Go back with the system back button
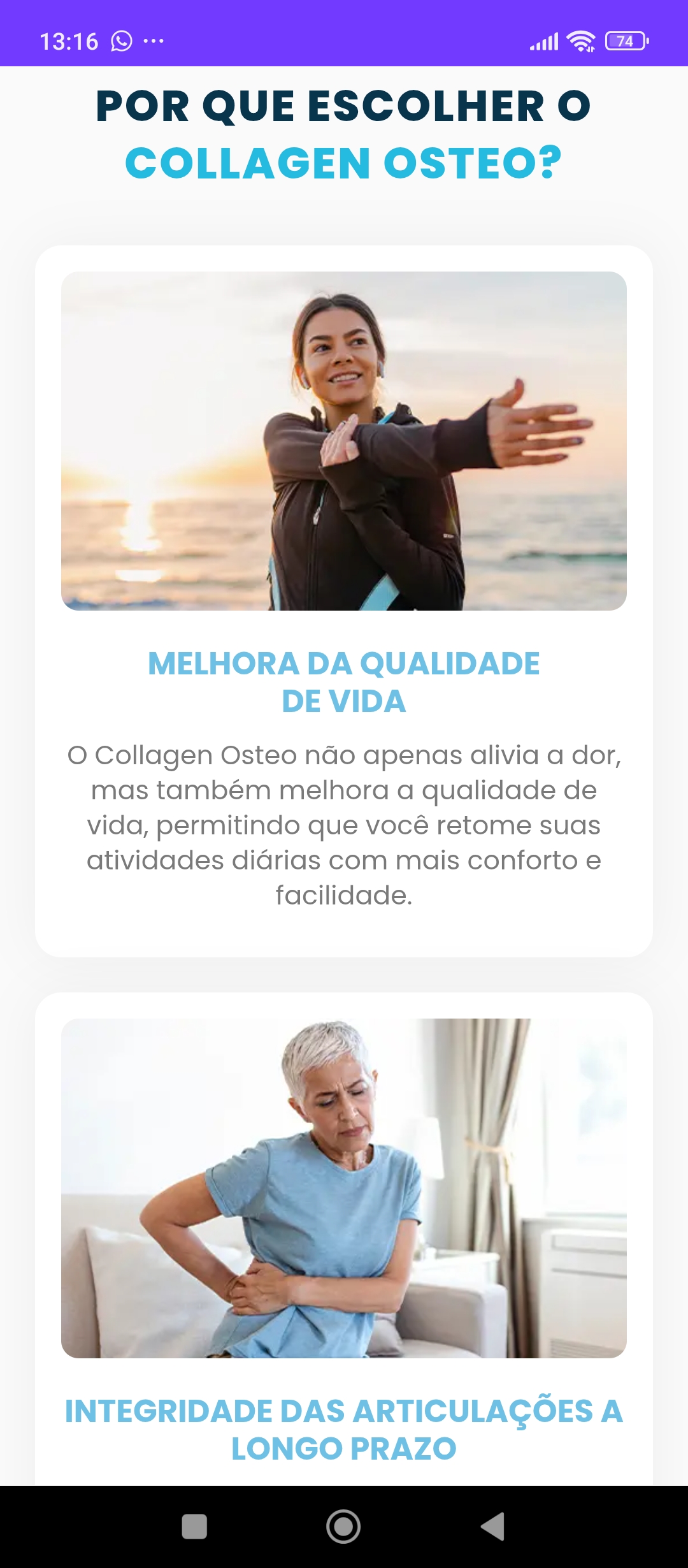Screen dimensions: 688x1568 [x=493, y=1526]
